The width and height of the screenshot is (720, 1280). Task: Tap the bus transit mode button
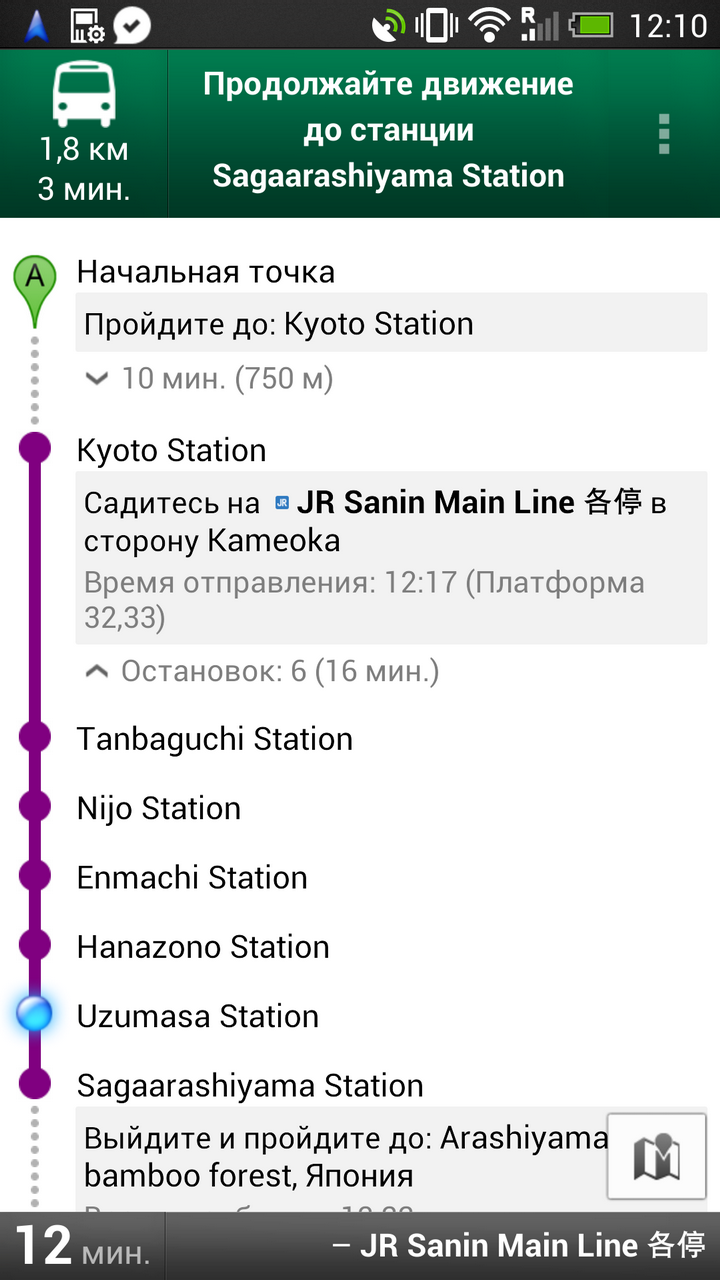[x=84, y=133]
